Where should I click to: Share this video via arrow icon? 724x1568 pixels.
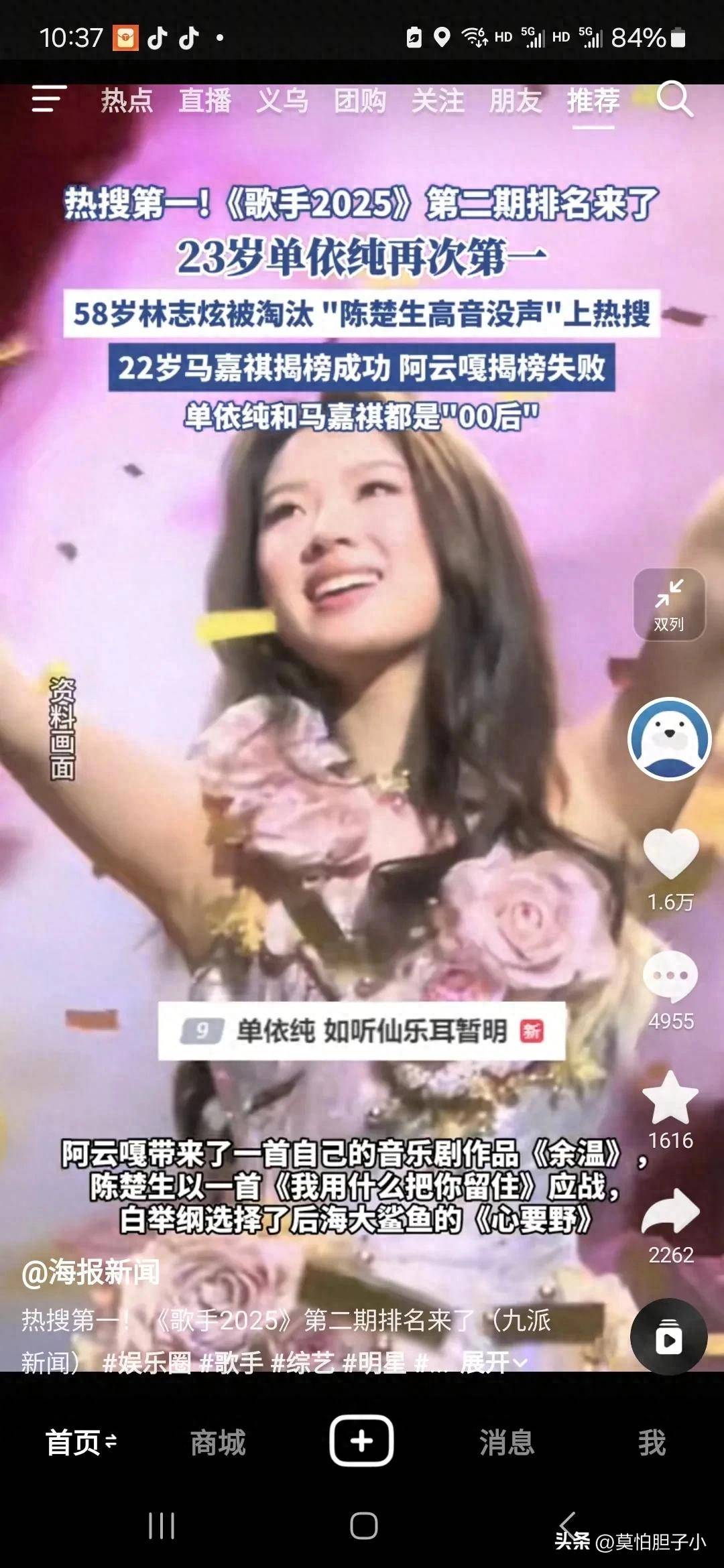(670, 1213)
